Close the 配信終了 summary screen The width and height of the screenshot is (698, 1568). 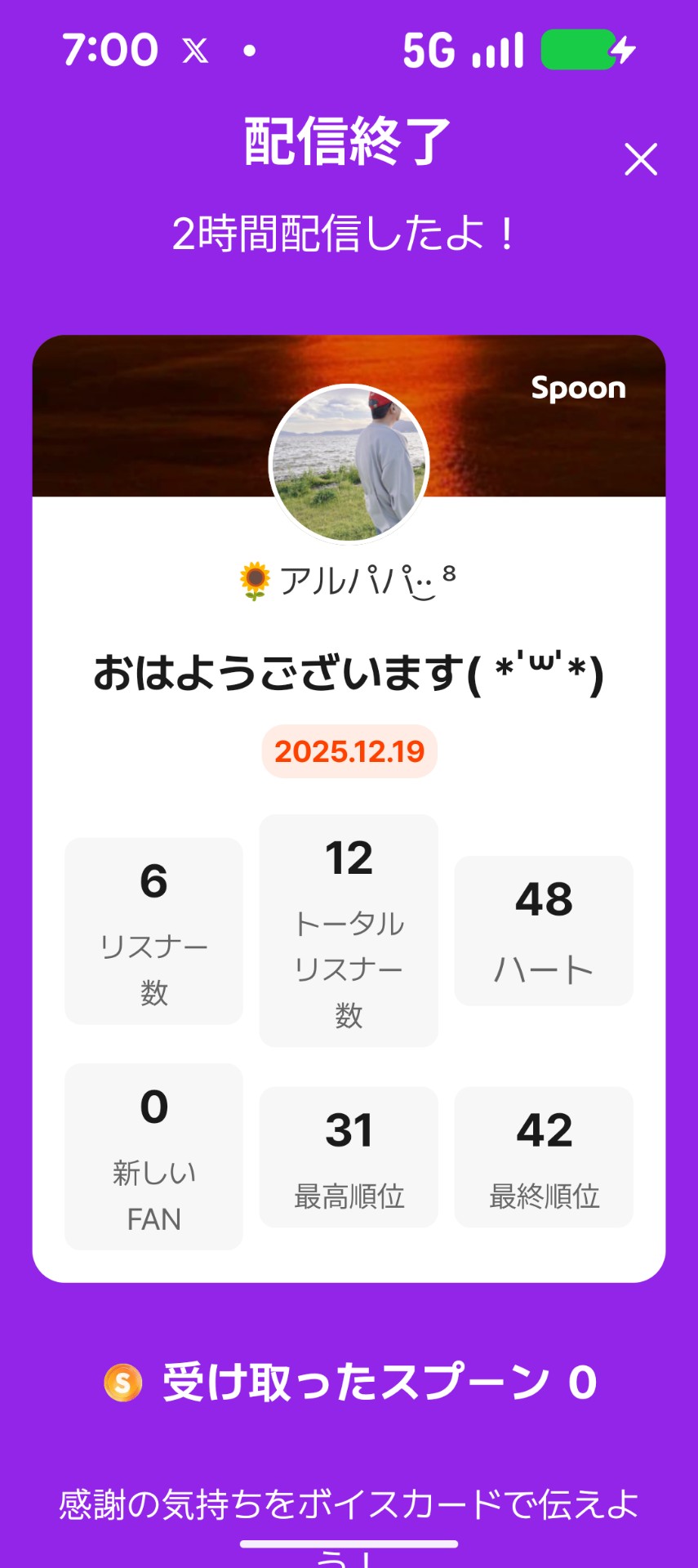642,160
